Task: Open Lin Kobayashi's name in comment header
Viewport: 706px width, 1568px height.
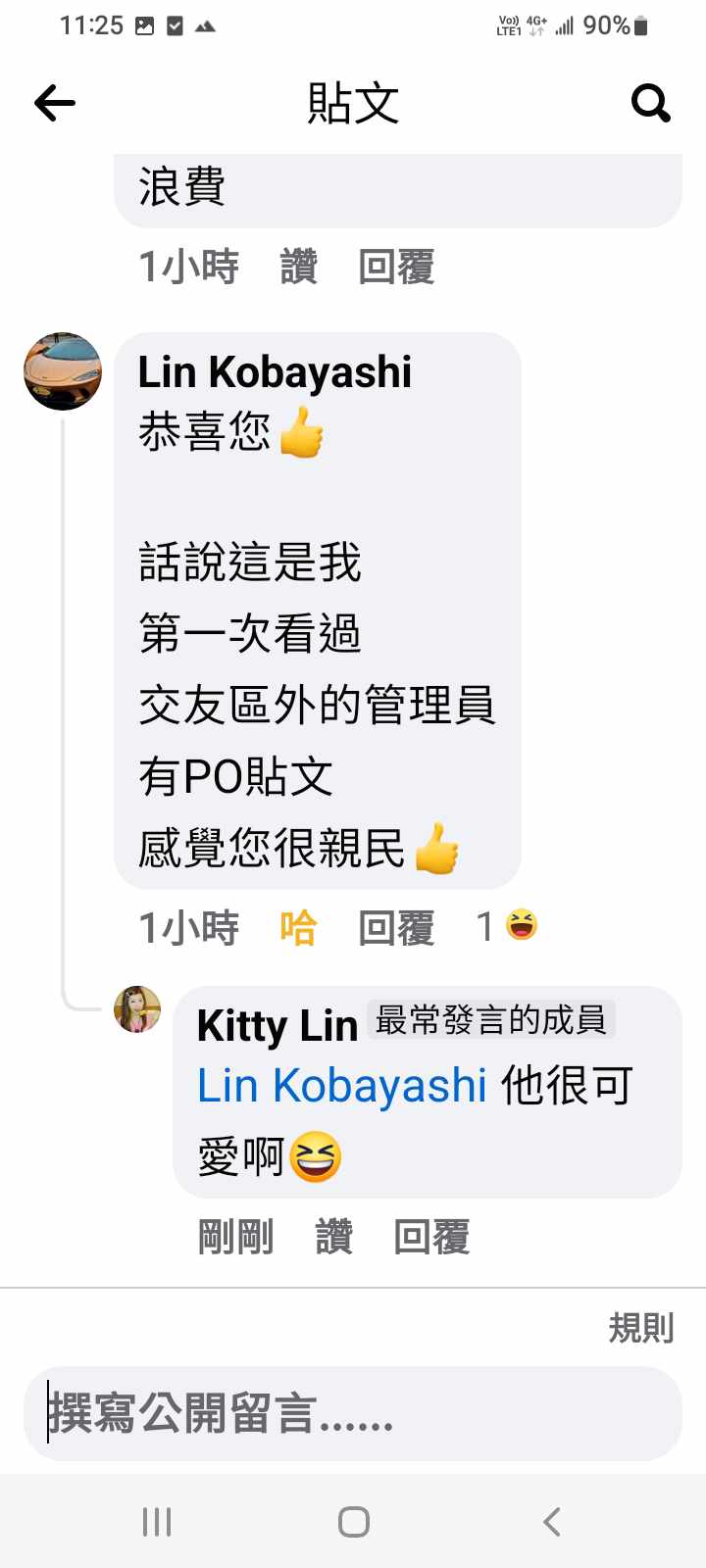Action: [x=275, y=372]
